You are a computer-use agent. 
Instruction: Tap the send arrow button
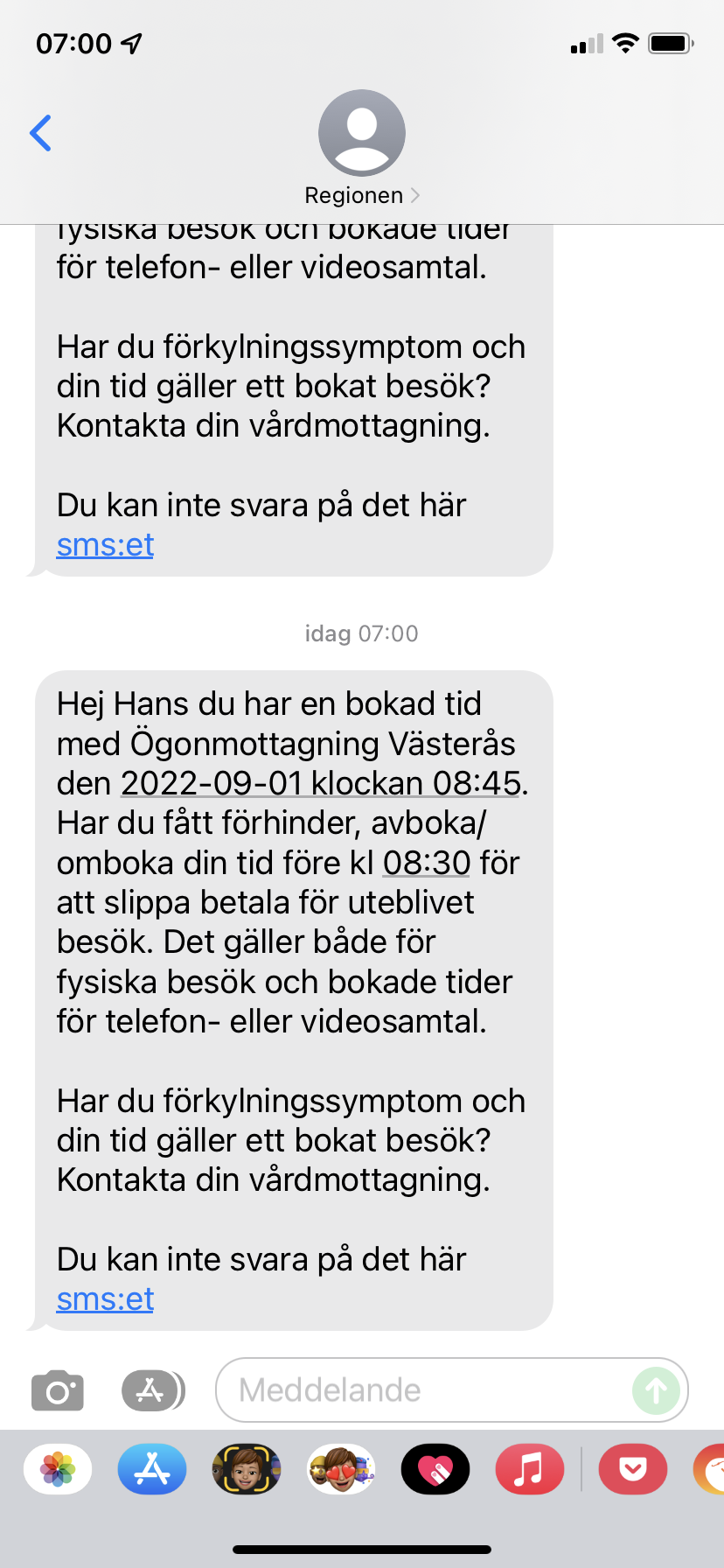(657, 1390)
